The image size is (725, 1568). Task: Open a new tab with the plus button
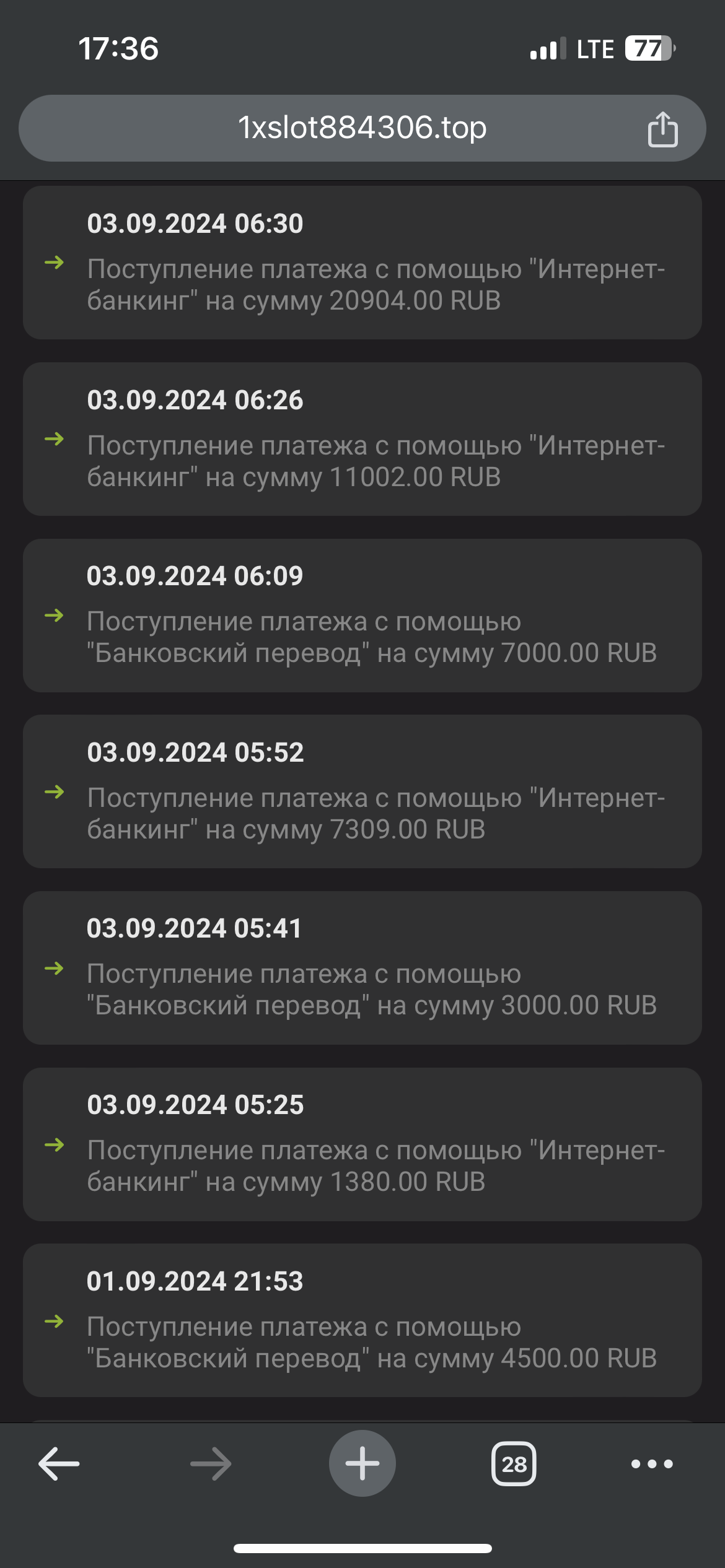pos(362,1463)
